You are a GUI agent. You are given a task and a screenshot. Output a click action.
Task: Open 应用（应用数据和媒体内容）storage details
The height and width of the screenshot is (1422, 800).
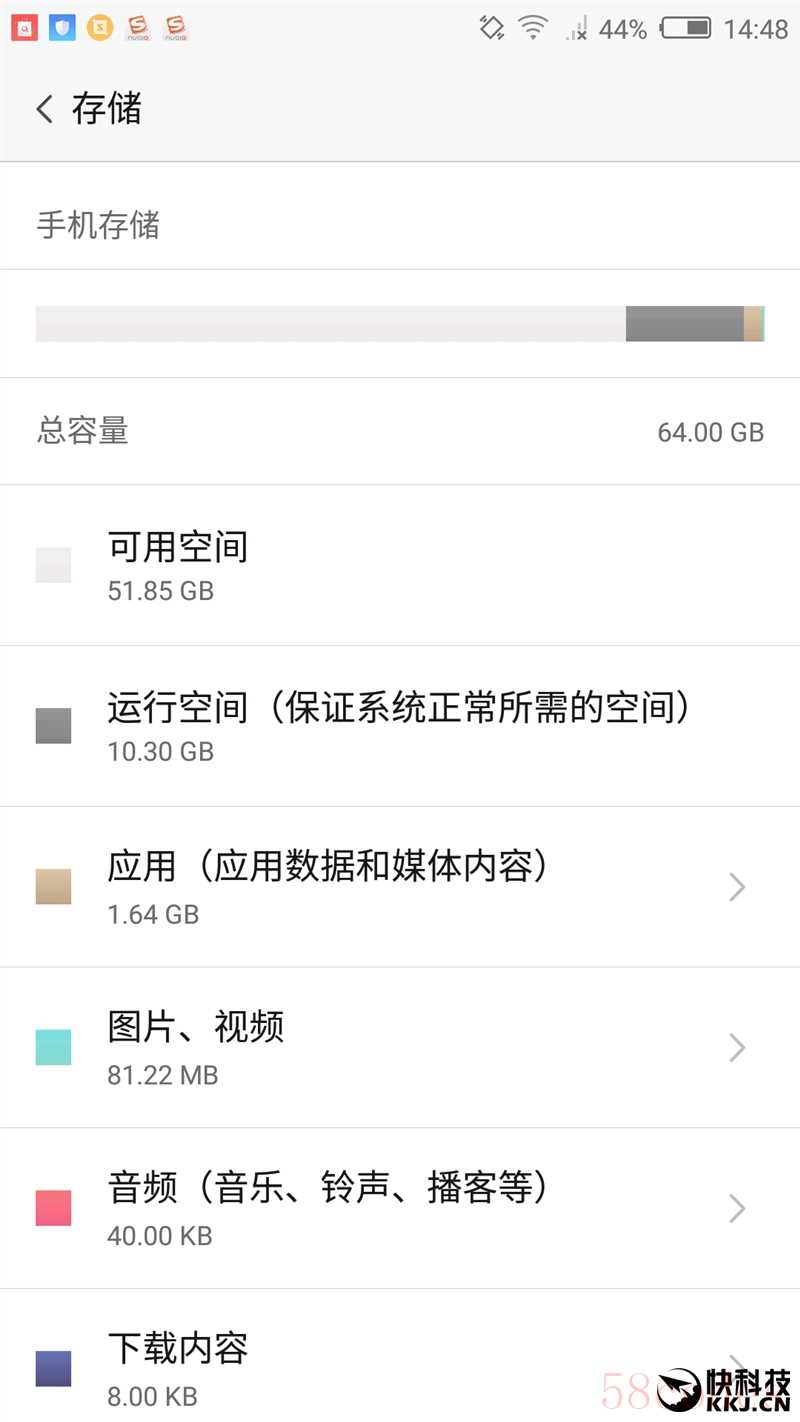400,886
